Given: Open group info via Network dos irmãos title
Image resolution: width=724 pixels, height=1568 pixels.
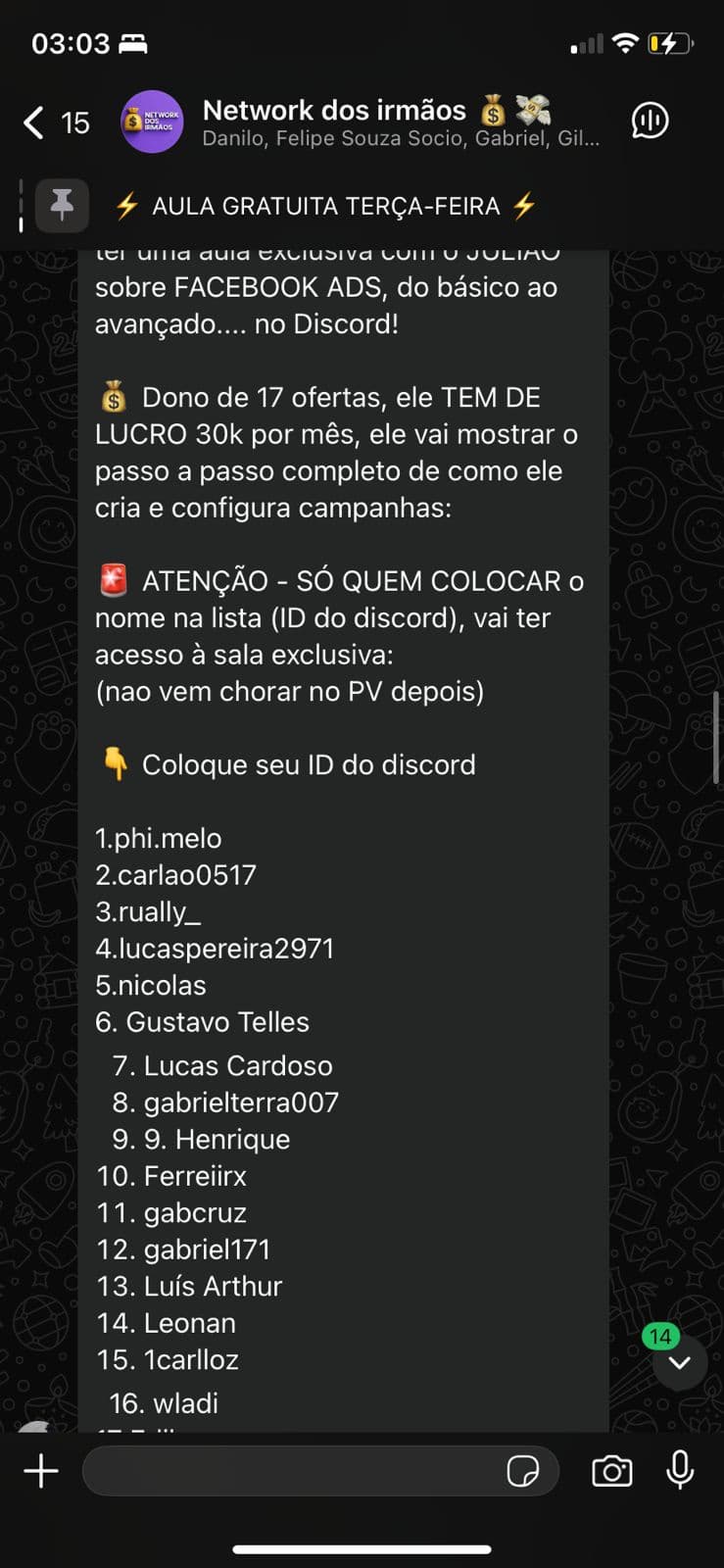Looking at the screenshot, I should point(334,110).
